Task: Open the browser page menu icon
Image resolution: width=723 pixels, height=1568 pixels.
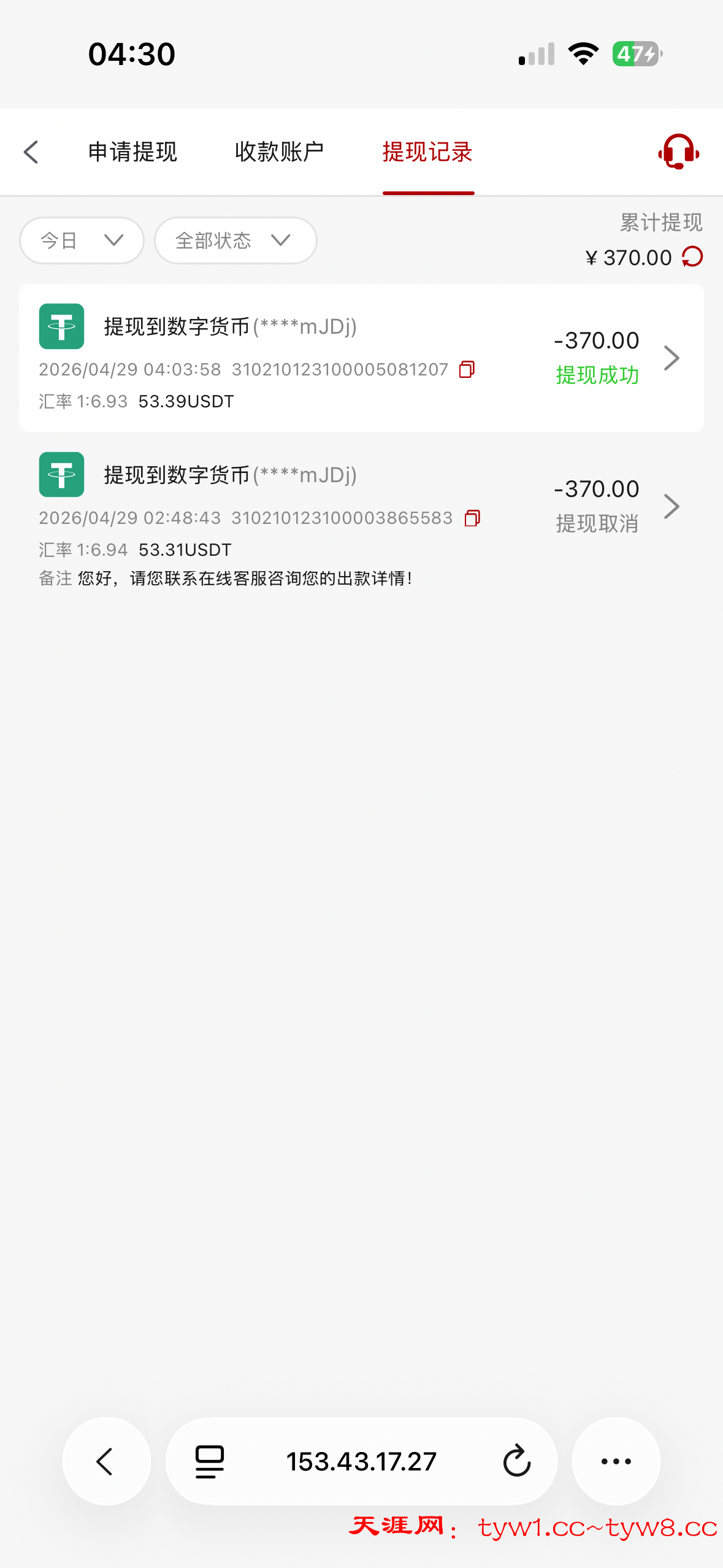Action: point(210,1461)
